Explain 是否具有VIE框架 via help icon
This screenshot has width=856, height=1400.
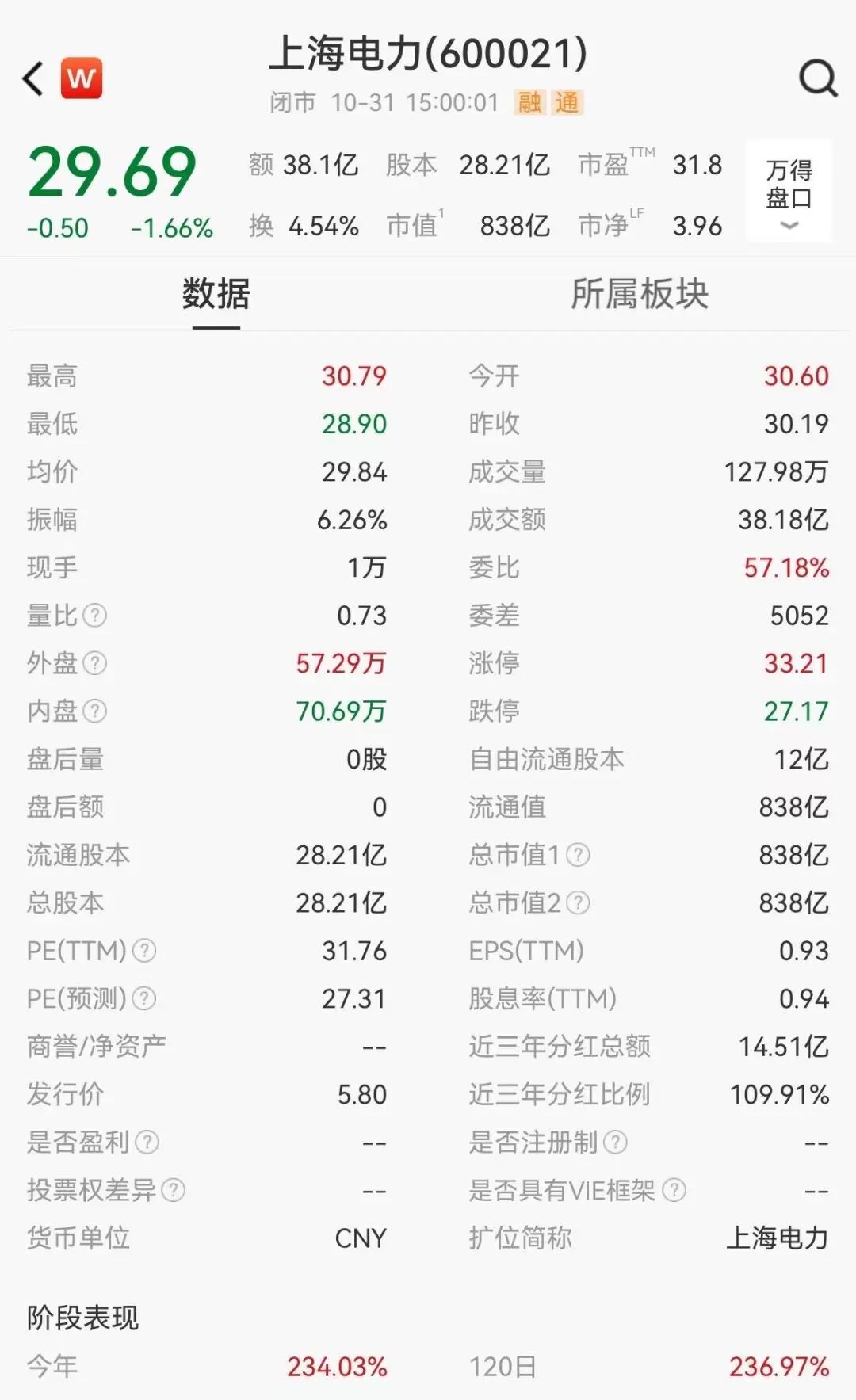pyautogui.click(x=674, y=1190)
